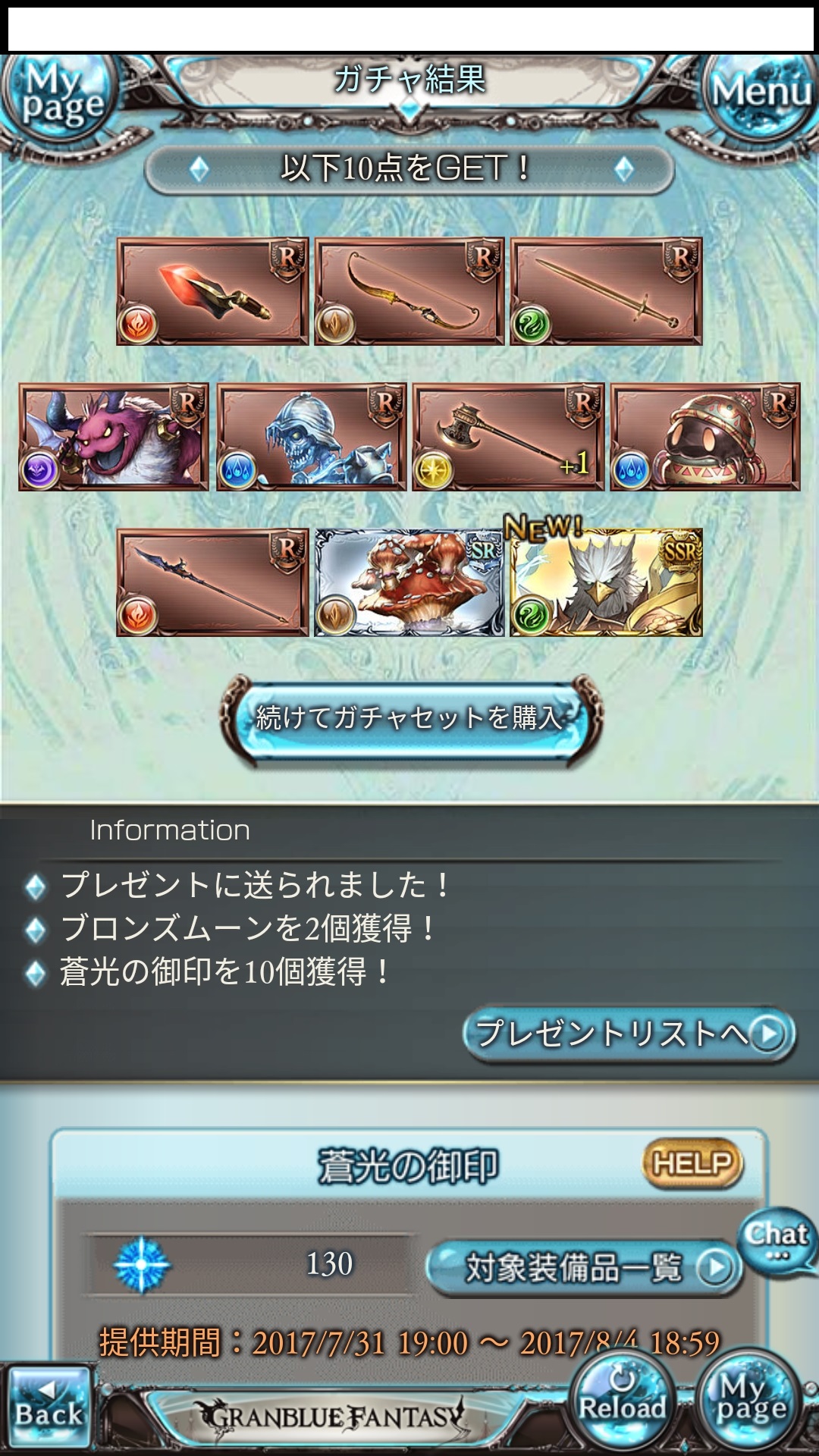Reload the game page
Viewport: 819px width, 1456px height.
pos(622,1399)
